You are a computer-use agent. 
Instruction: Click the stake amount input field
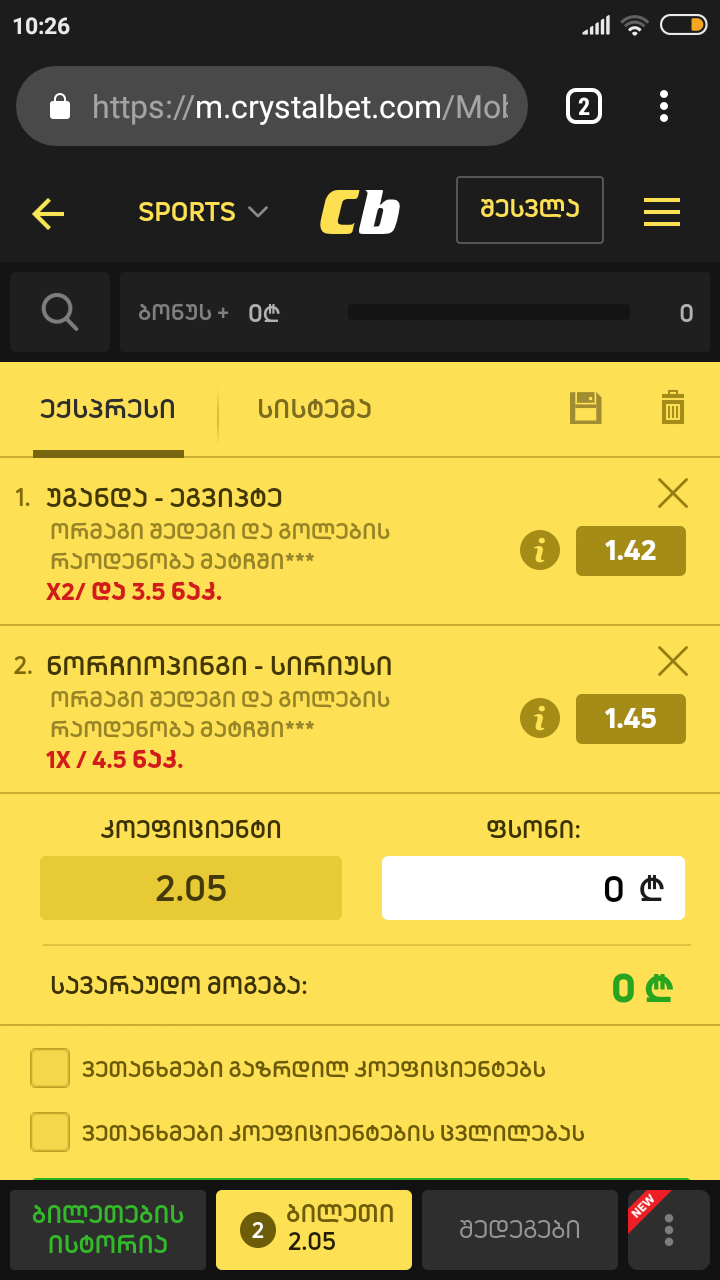[533, 887]
